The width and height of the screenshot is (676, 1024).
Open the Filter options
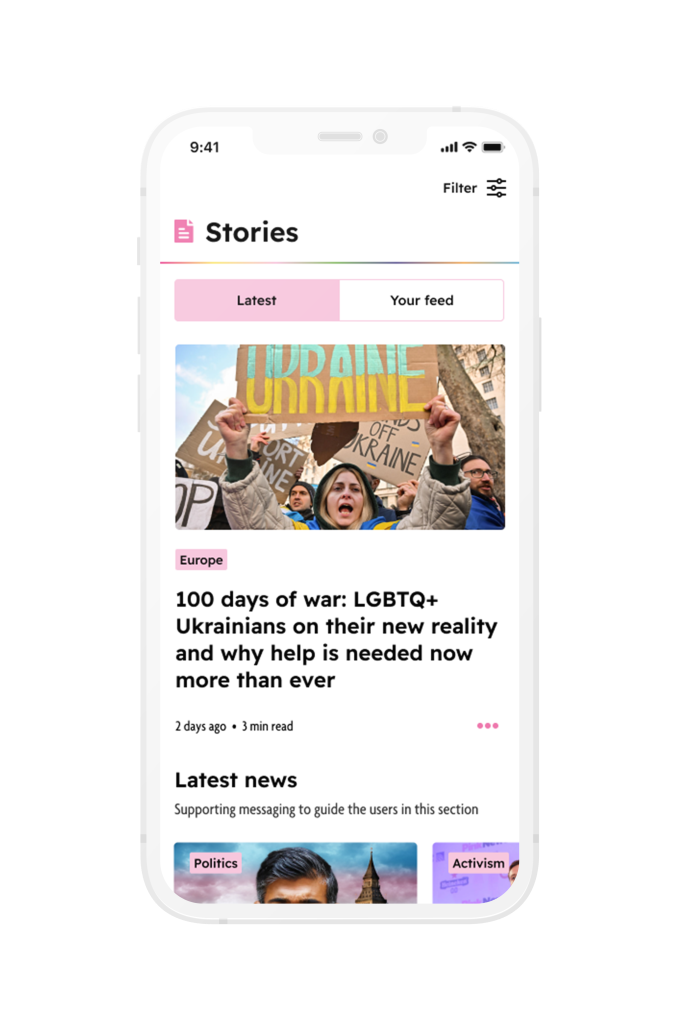[475, 188]
